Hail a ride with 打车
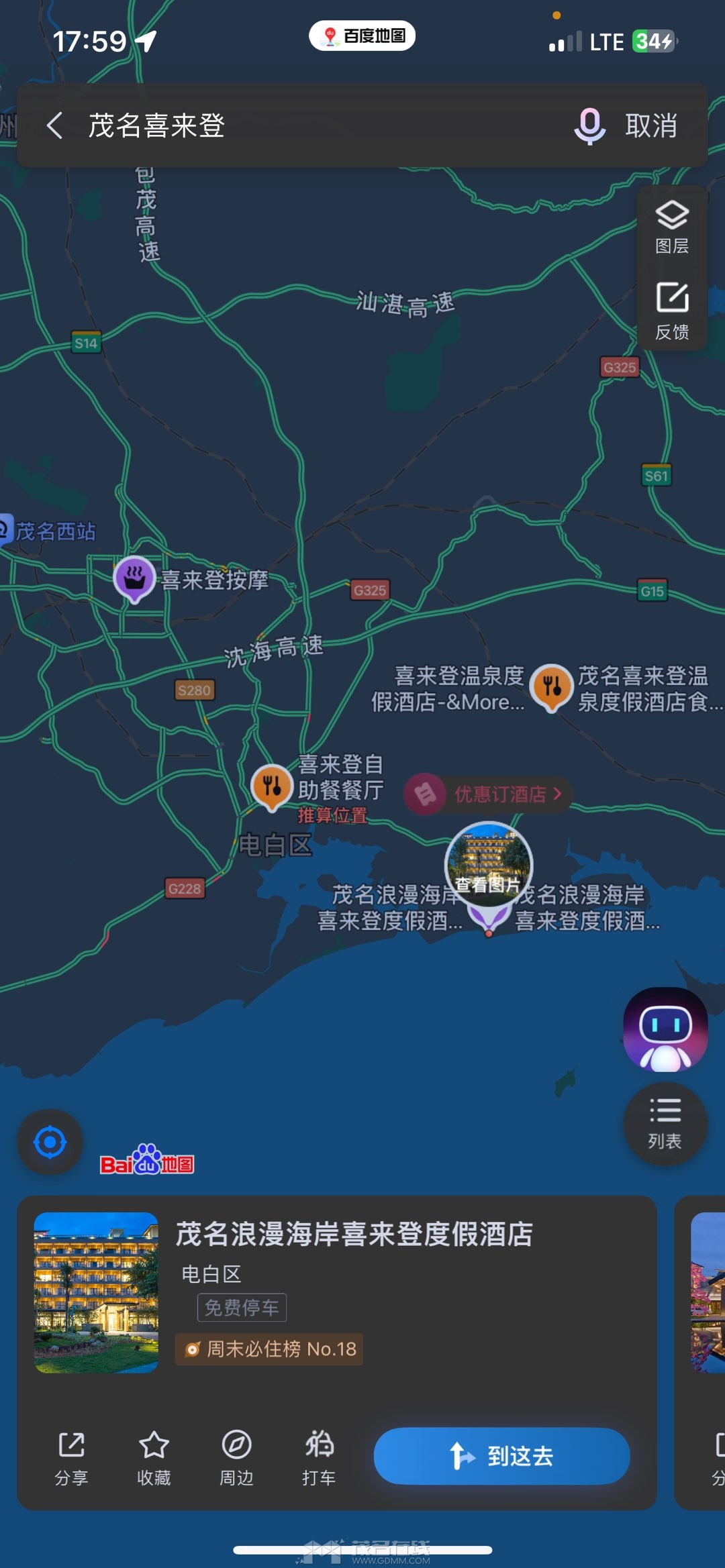 [x=319, y=1457]
